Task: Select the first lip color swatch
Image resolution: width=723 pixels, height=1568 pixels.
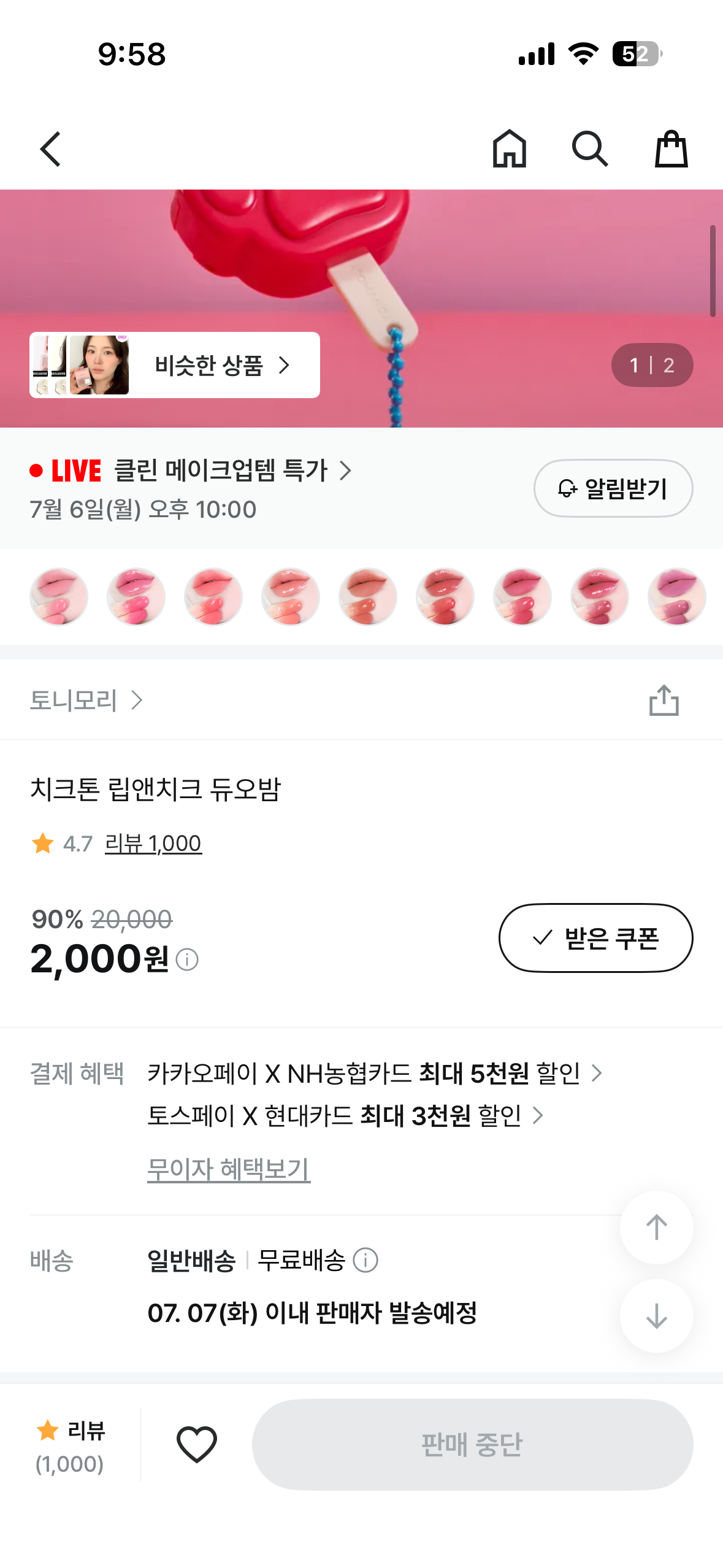Action: 59,596
